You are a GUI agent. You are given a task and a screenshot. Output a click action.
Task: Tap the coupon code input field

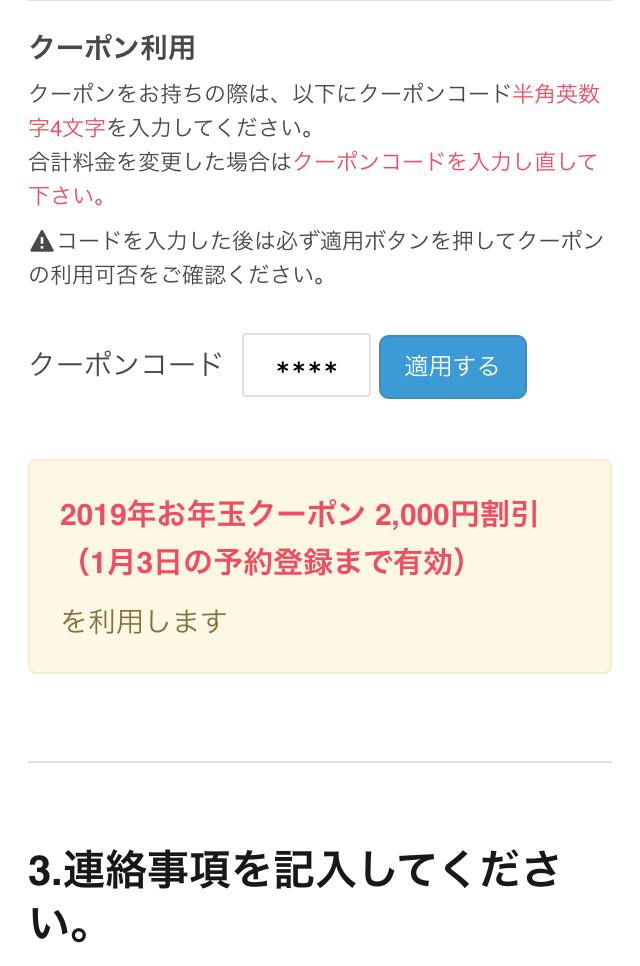coord(306,366)
